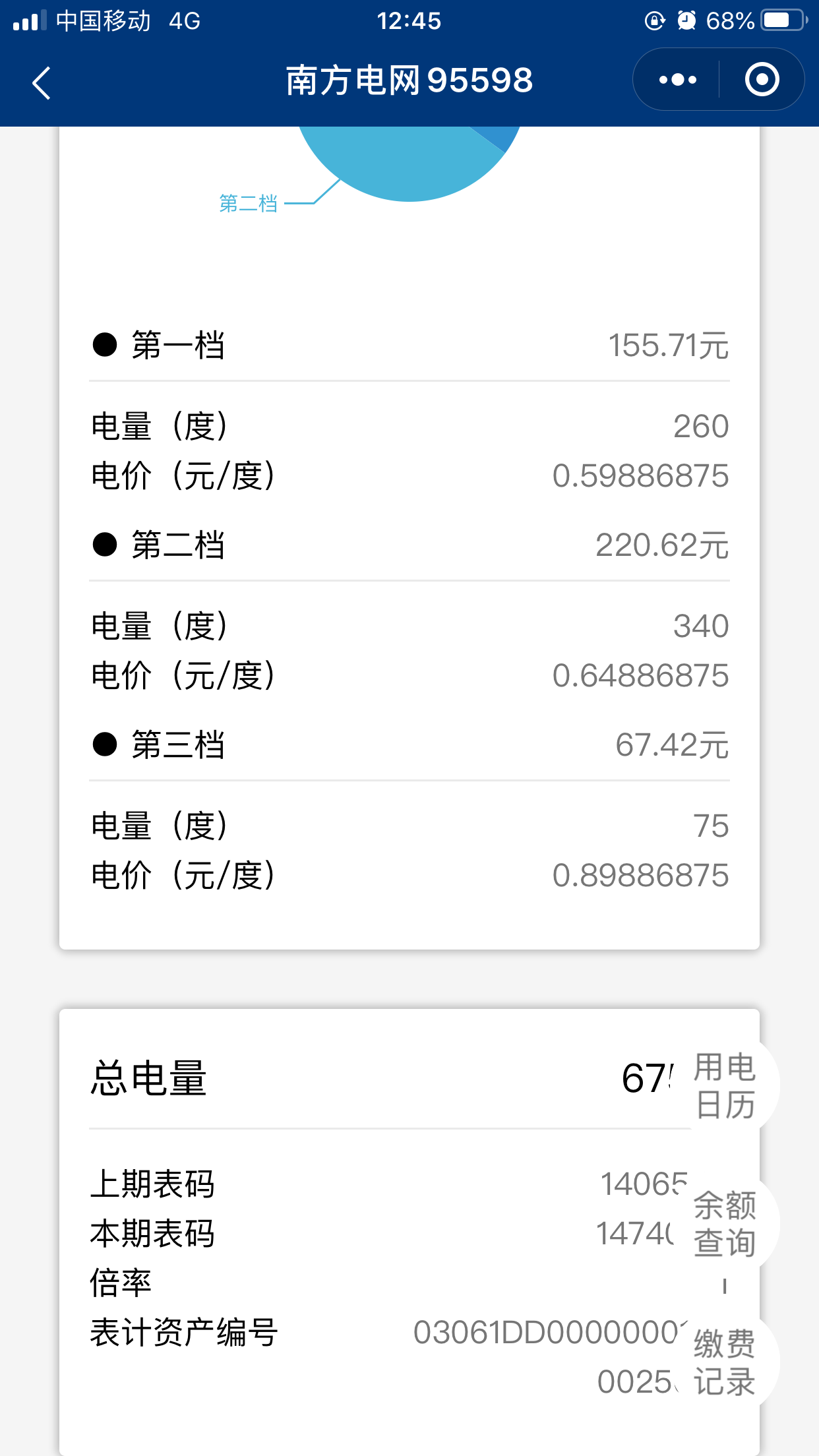Open the mini program overflow menu
Screen dimensions: 819x1456
coord(677,80)
